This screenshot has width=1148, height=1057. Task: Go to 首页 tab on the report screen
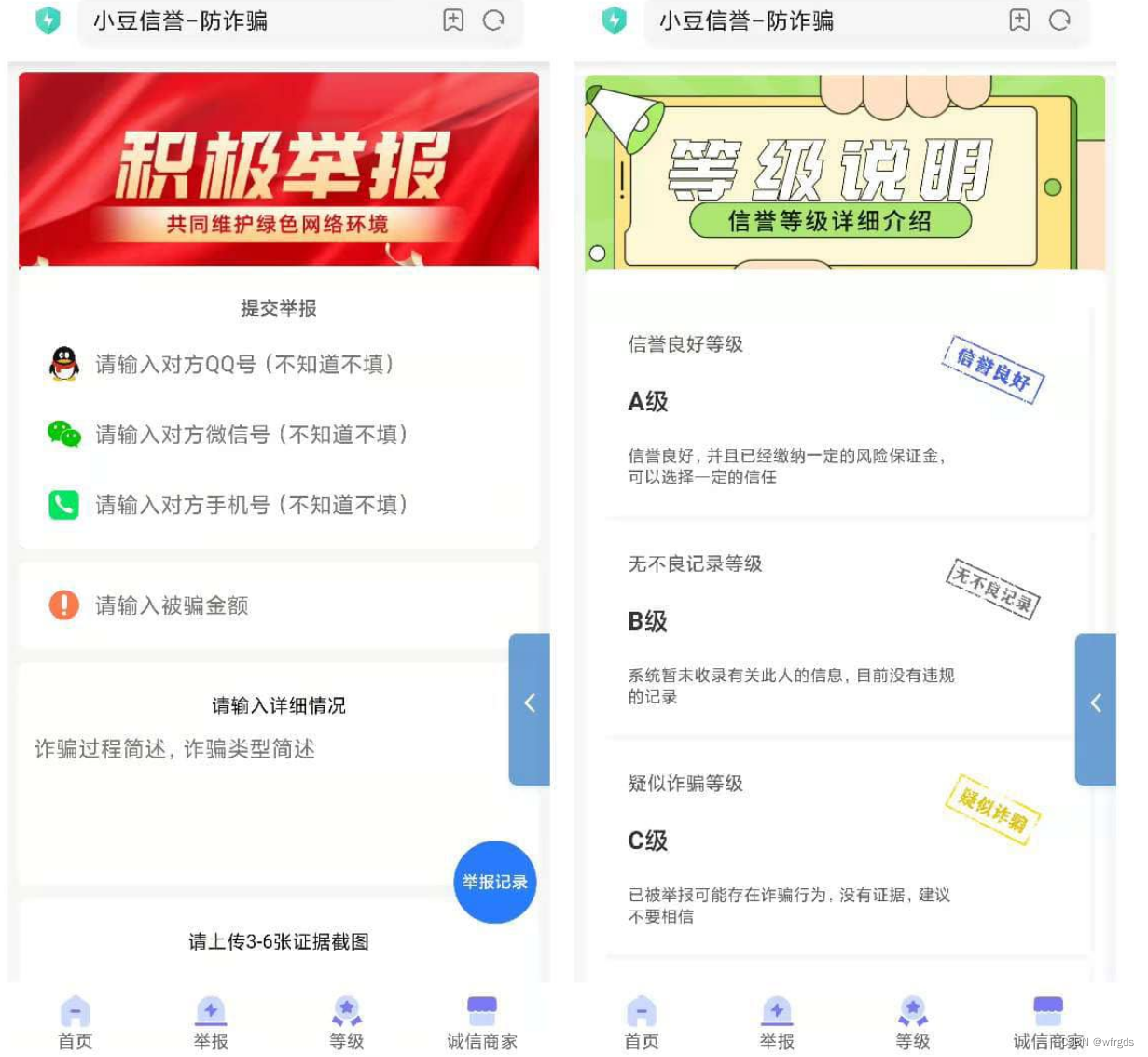point(76,1022)
